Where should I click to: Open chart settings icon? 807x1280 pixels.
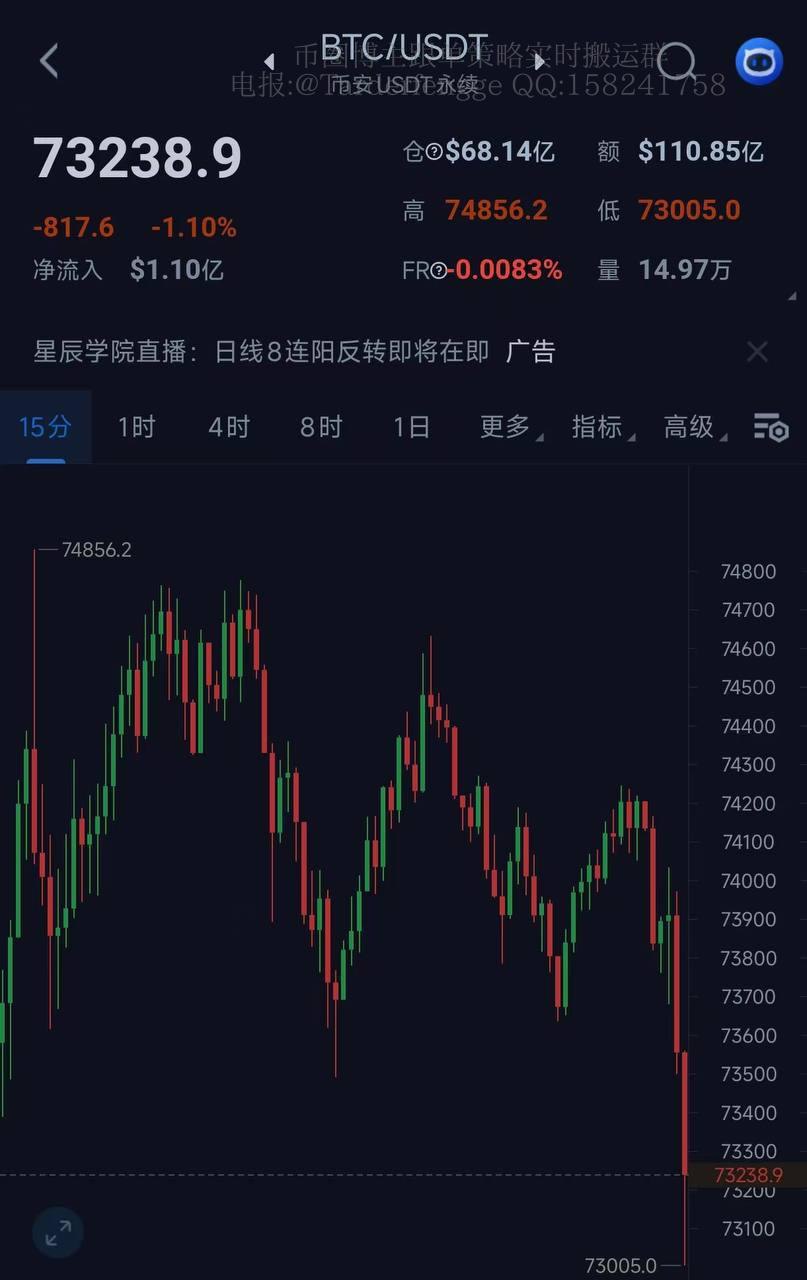click(770, 427)
